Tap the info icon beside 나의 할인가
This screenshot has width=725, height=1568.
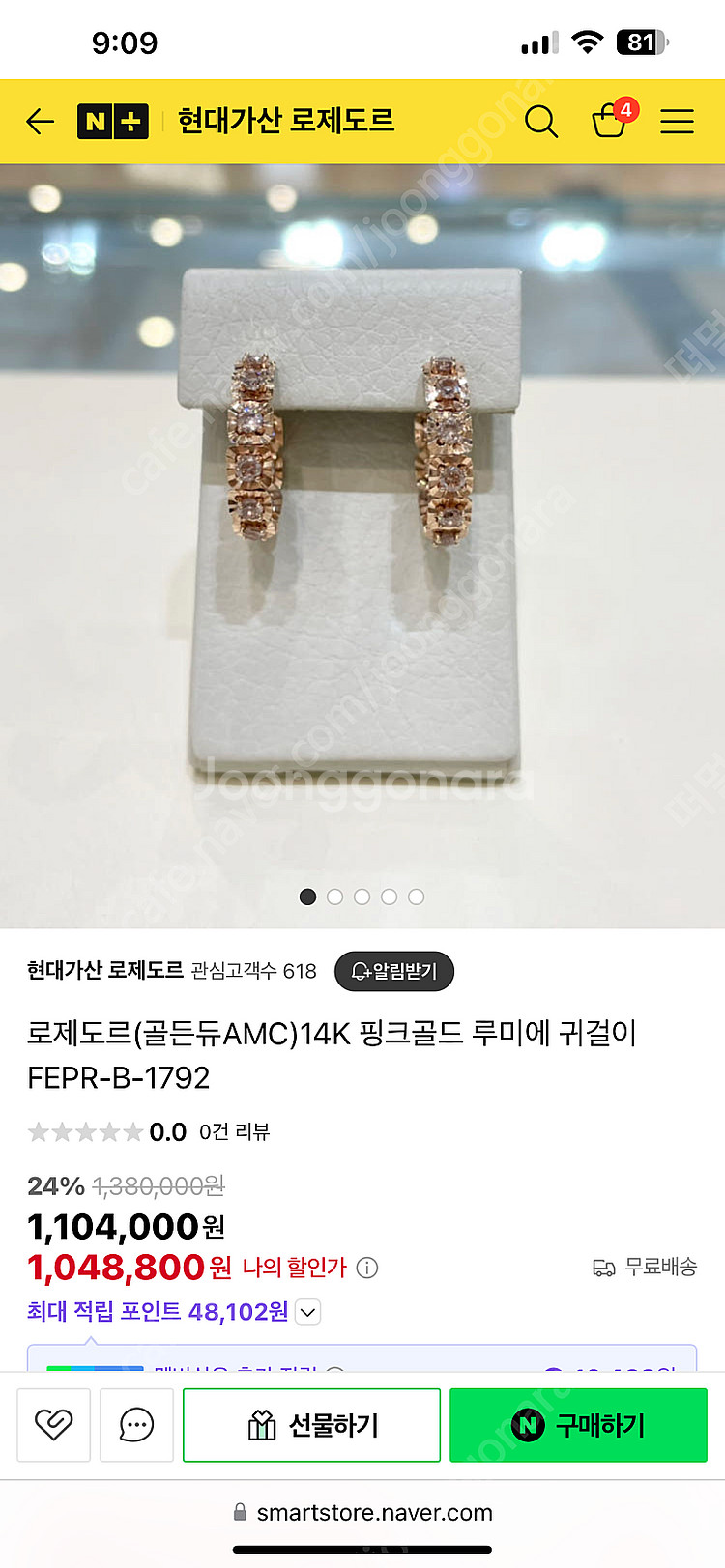(367, 1268)
